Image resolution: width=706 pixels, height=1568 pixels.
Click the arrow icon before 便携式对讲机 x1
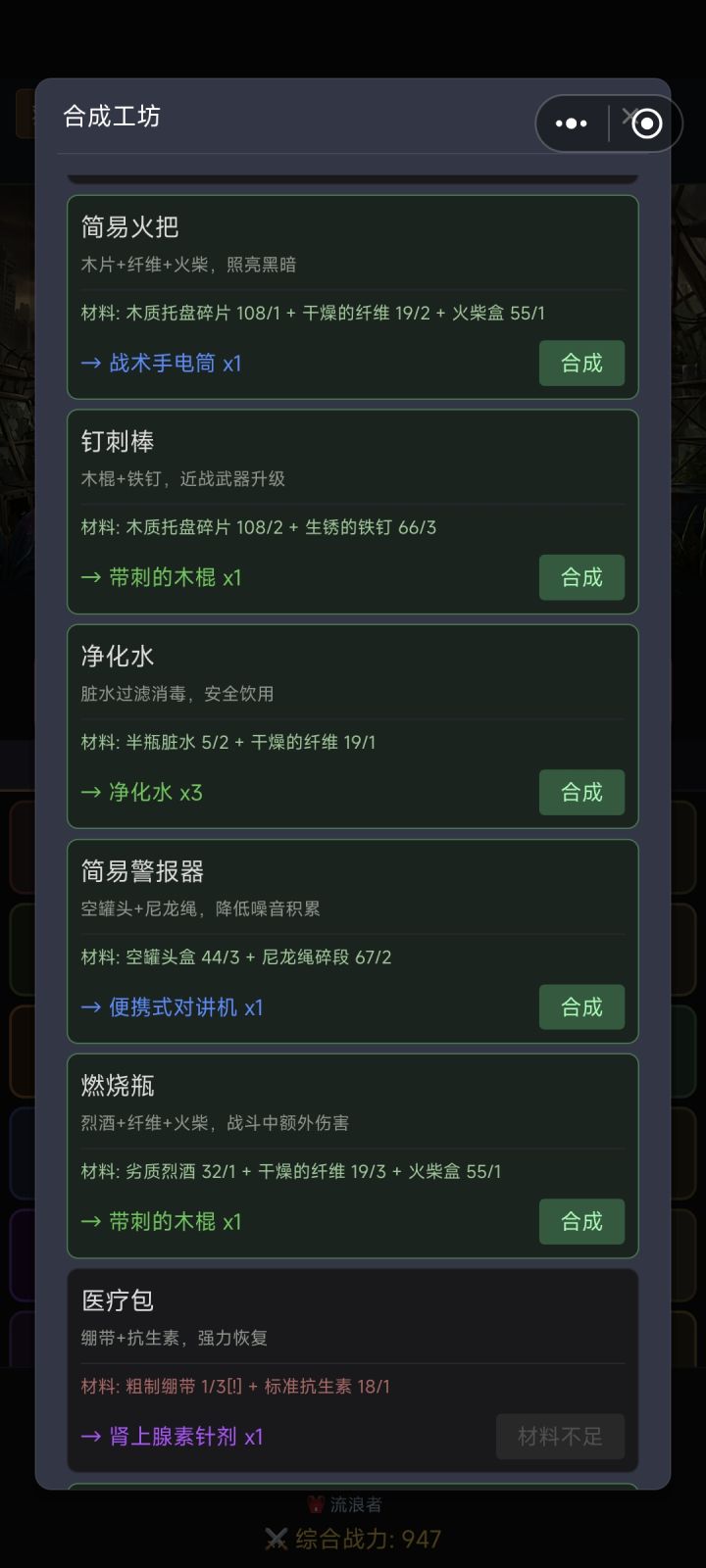click(x=89, y=1006)
